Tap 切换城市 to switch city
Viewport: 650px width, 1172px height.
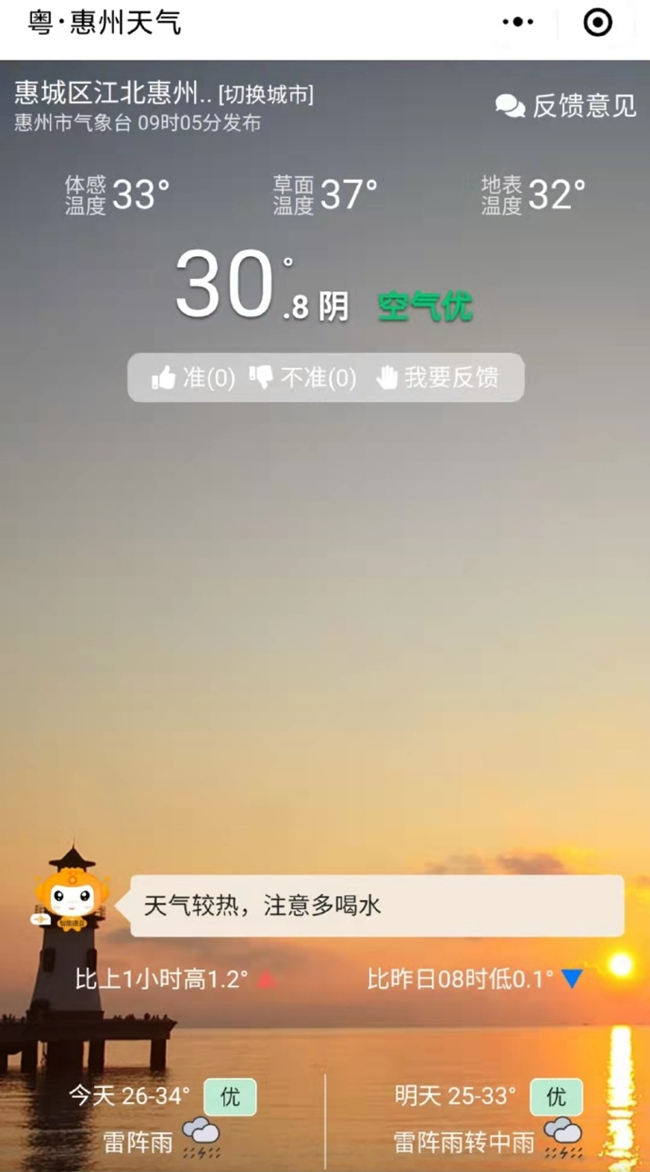click(x=266, y=94)
